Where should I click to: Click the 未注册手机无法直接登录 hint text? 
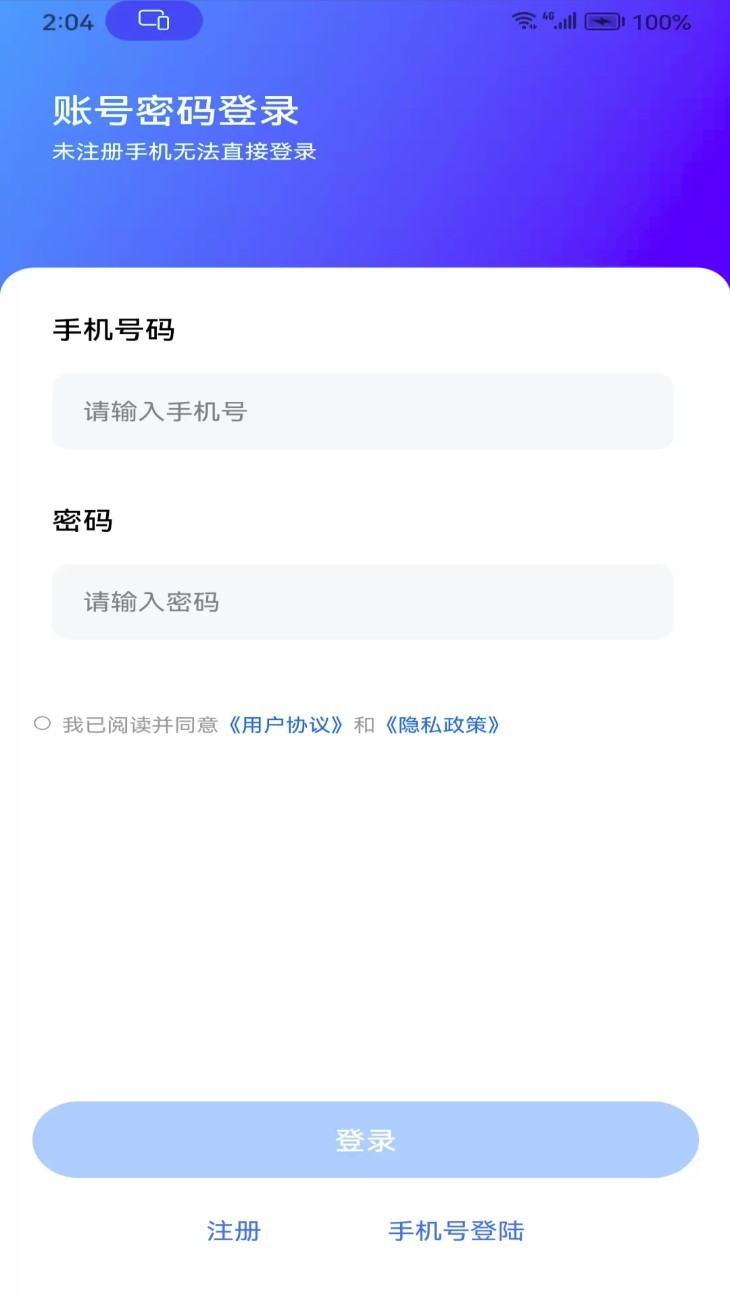click(185, 151)
